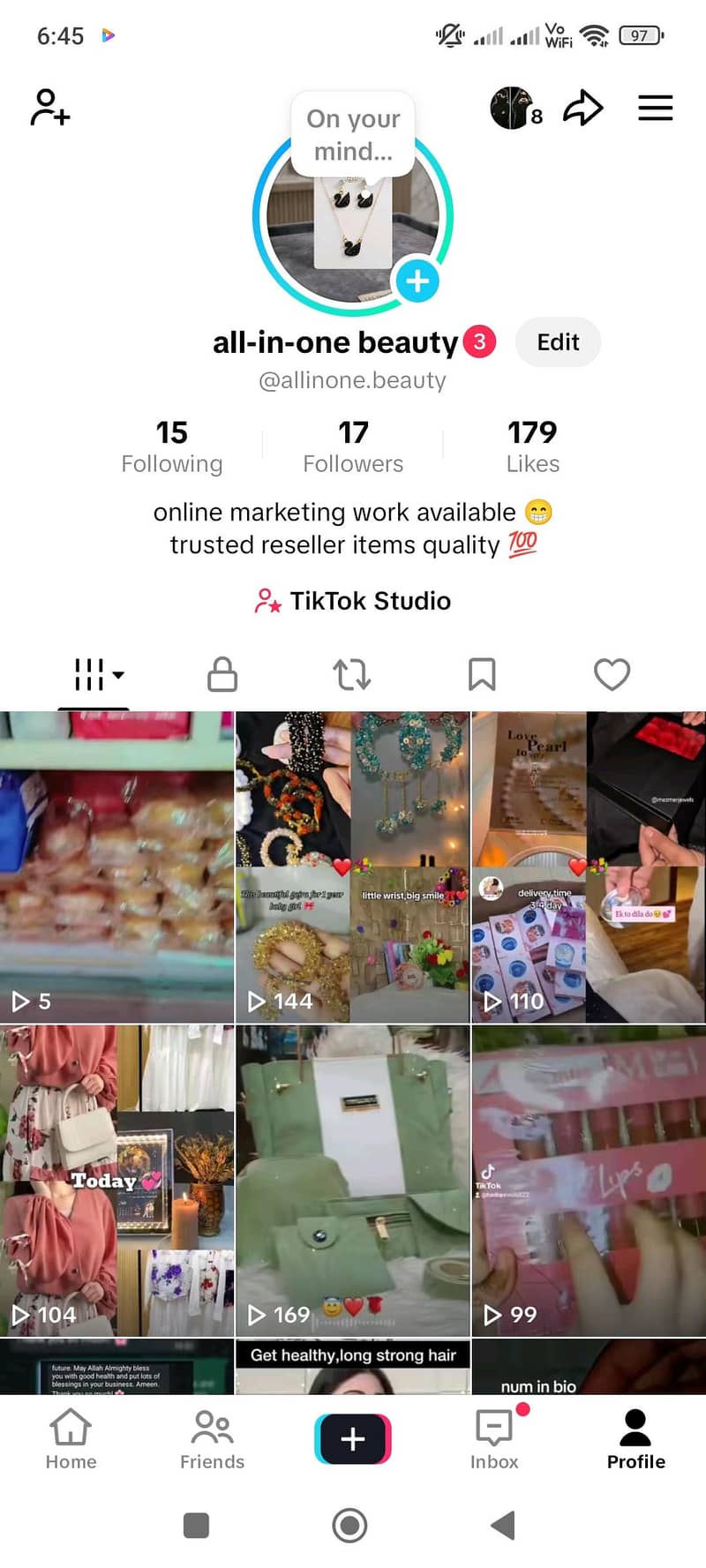The height and width of the screenshot is (1568, 706).
Task: Play the jewelry video with 144 views
Action: (x=353, y=867)
